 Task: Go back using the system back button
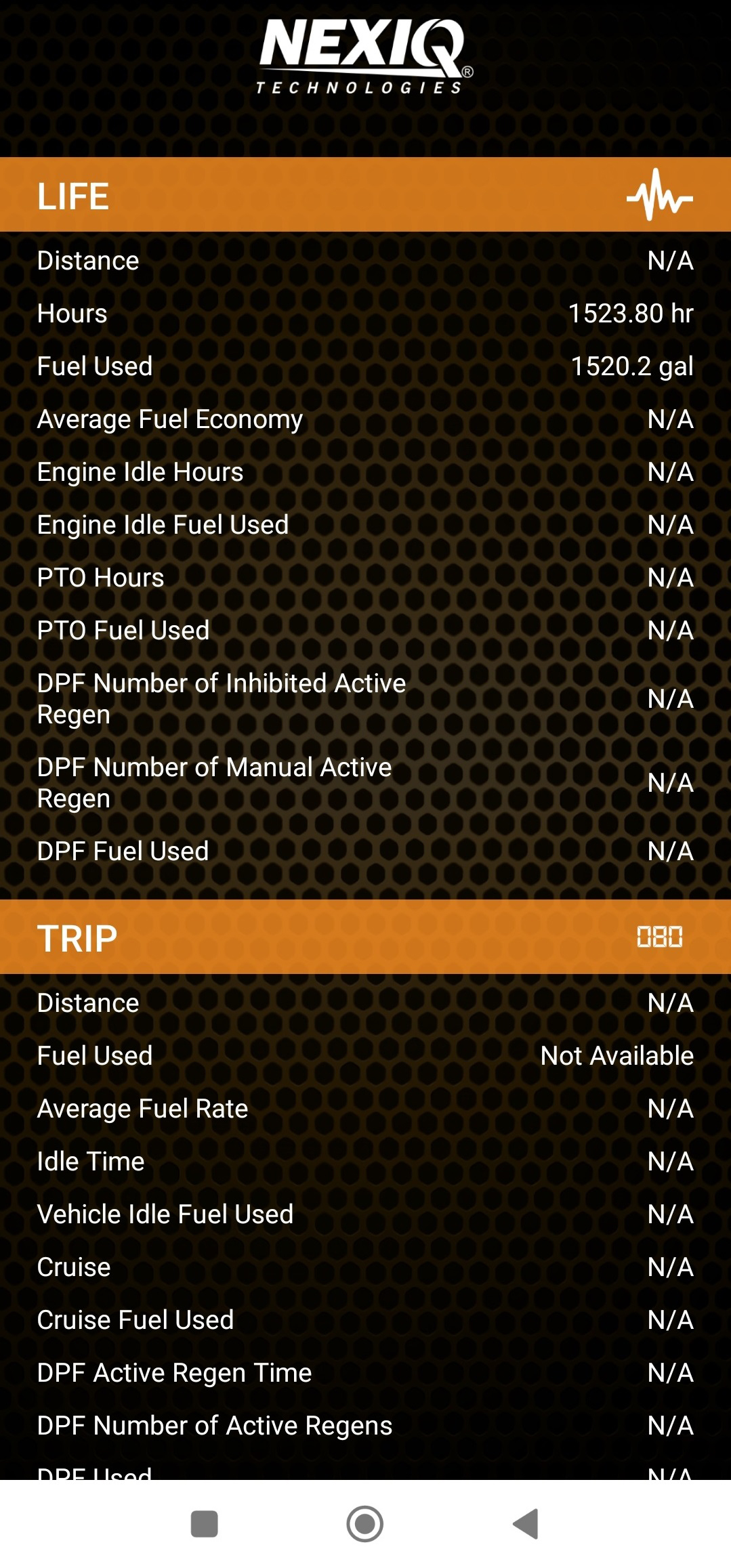526,1524
